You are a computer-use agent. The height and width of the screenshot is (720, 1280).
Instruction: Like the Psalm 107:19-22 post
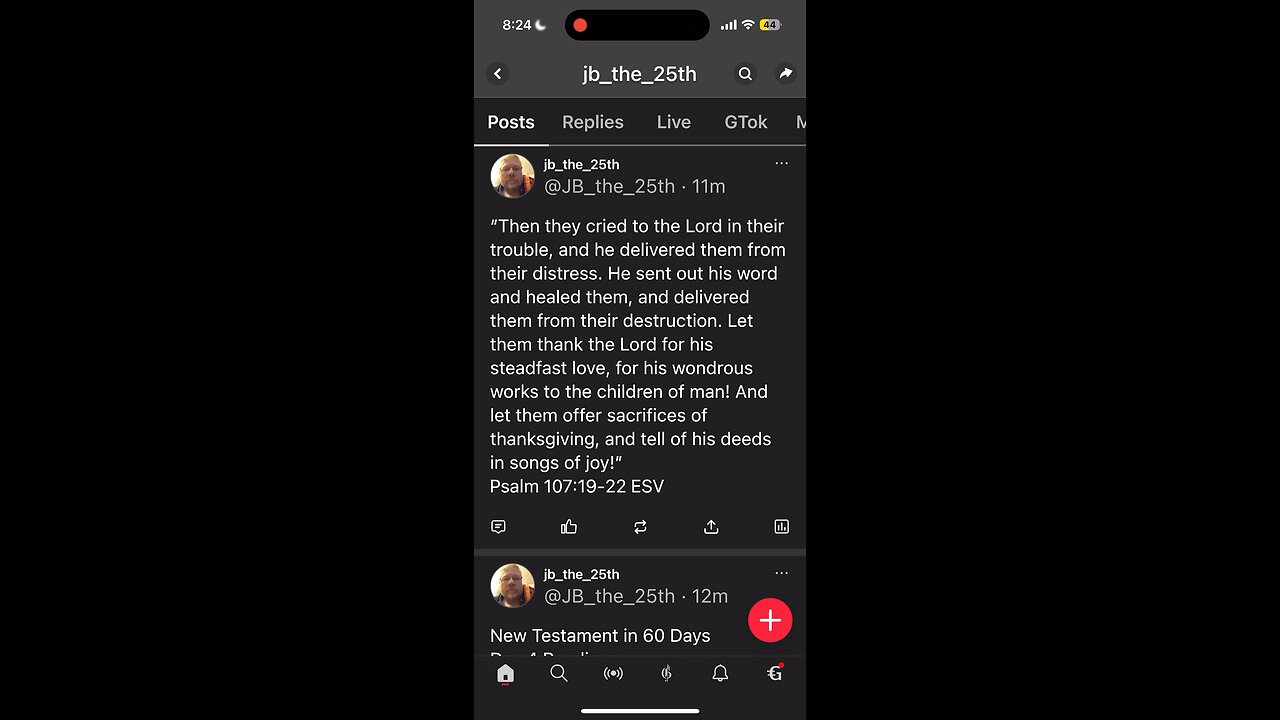[x=569, y=527]
